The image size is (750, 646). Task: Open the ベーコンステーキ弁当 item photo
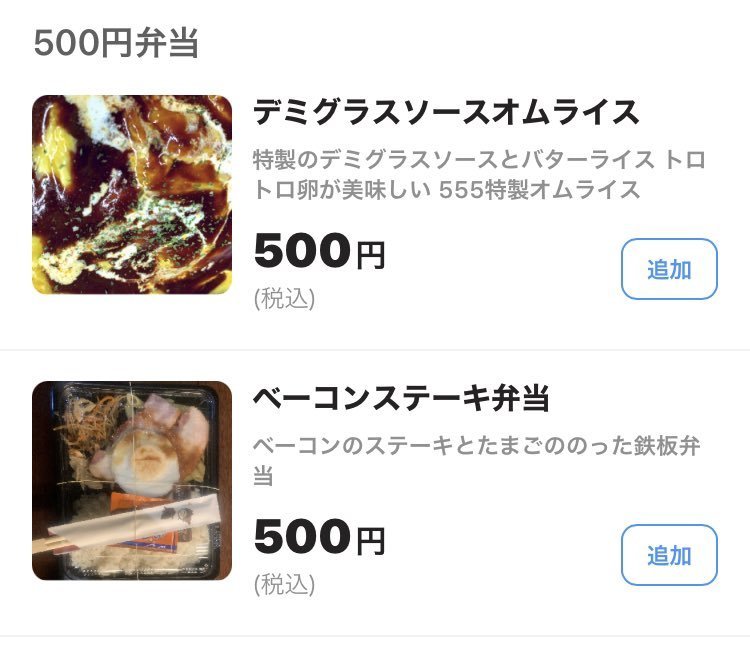[x=132, y=481]
